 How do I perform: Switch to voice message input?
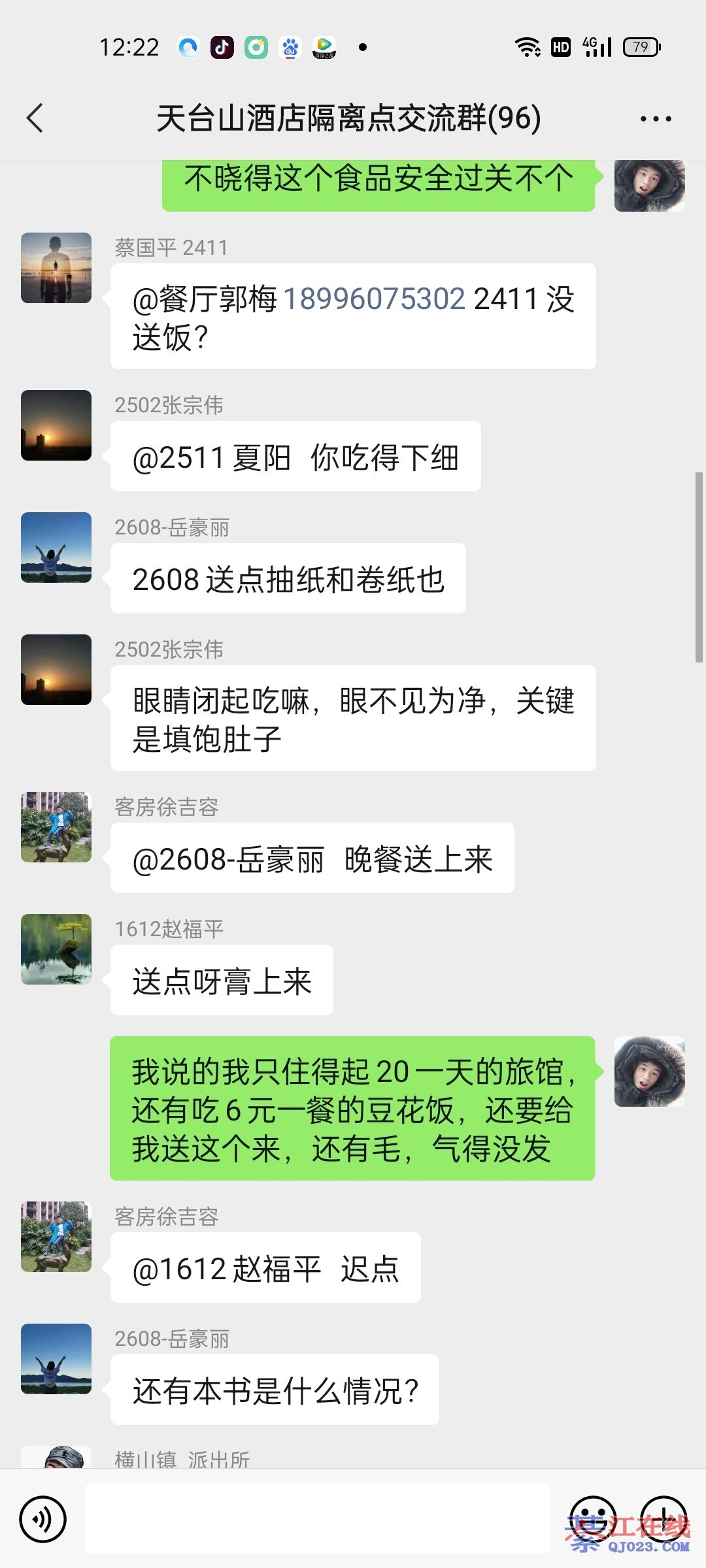click(x=43, y=1519)
